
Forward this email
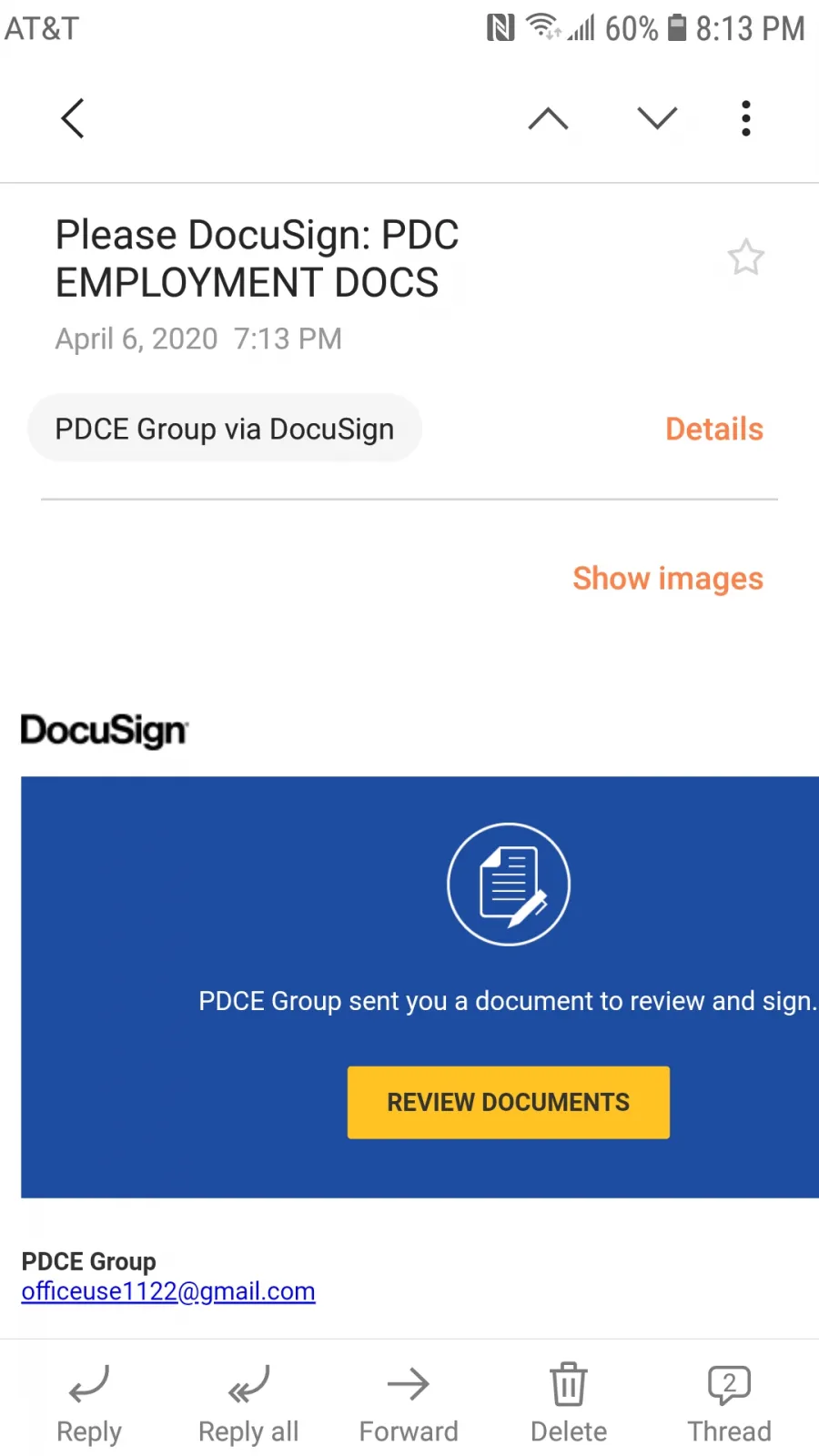point(409,1404)
